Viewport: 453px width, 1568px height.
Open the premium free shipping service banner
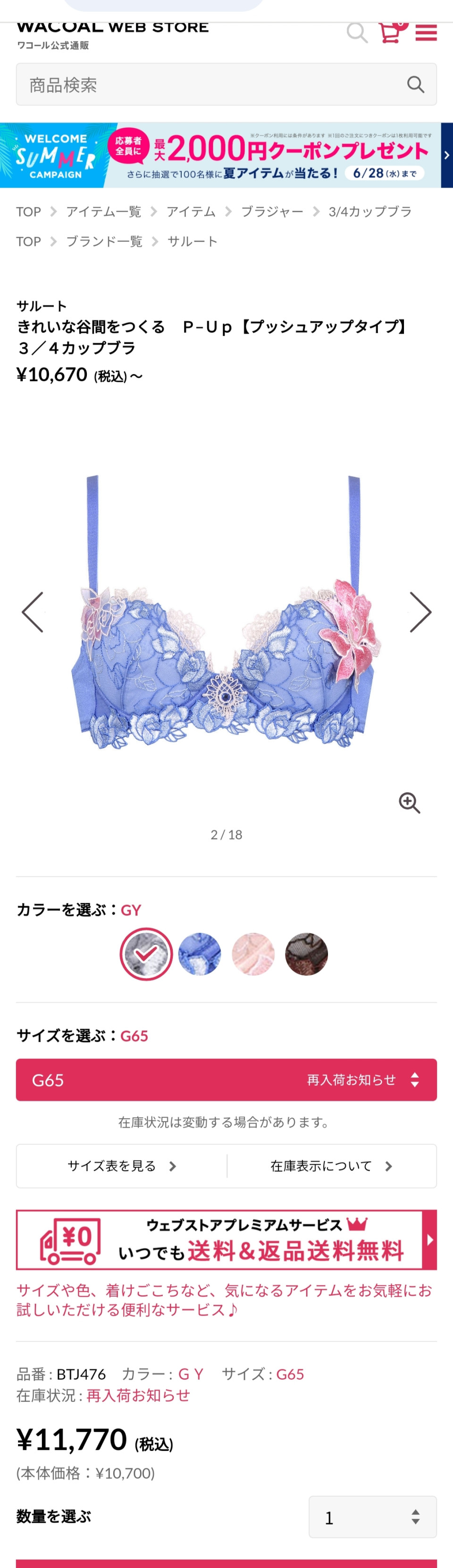(226, 1239)
